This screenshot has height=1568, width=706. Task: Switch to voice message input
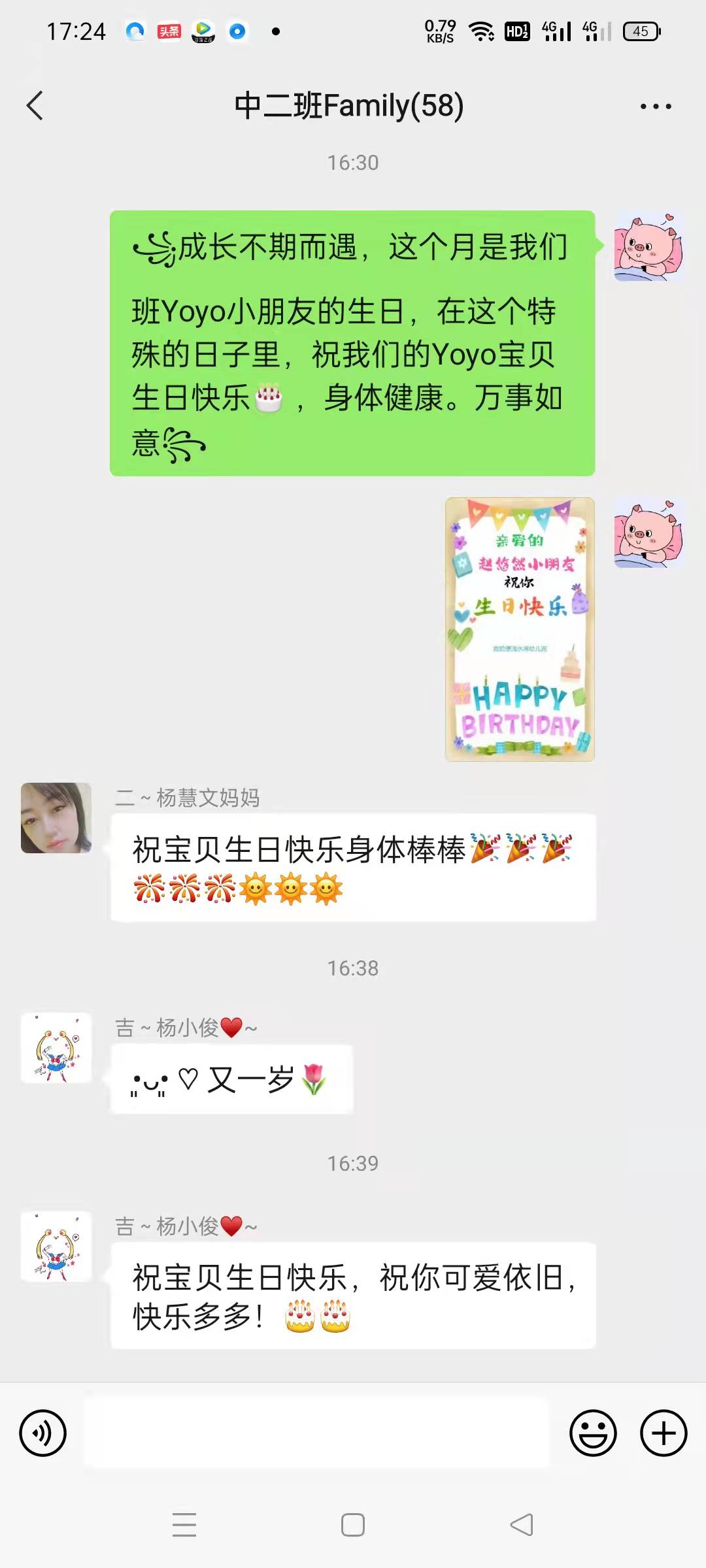[x=43, y=1433]
